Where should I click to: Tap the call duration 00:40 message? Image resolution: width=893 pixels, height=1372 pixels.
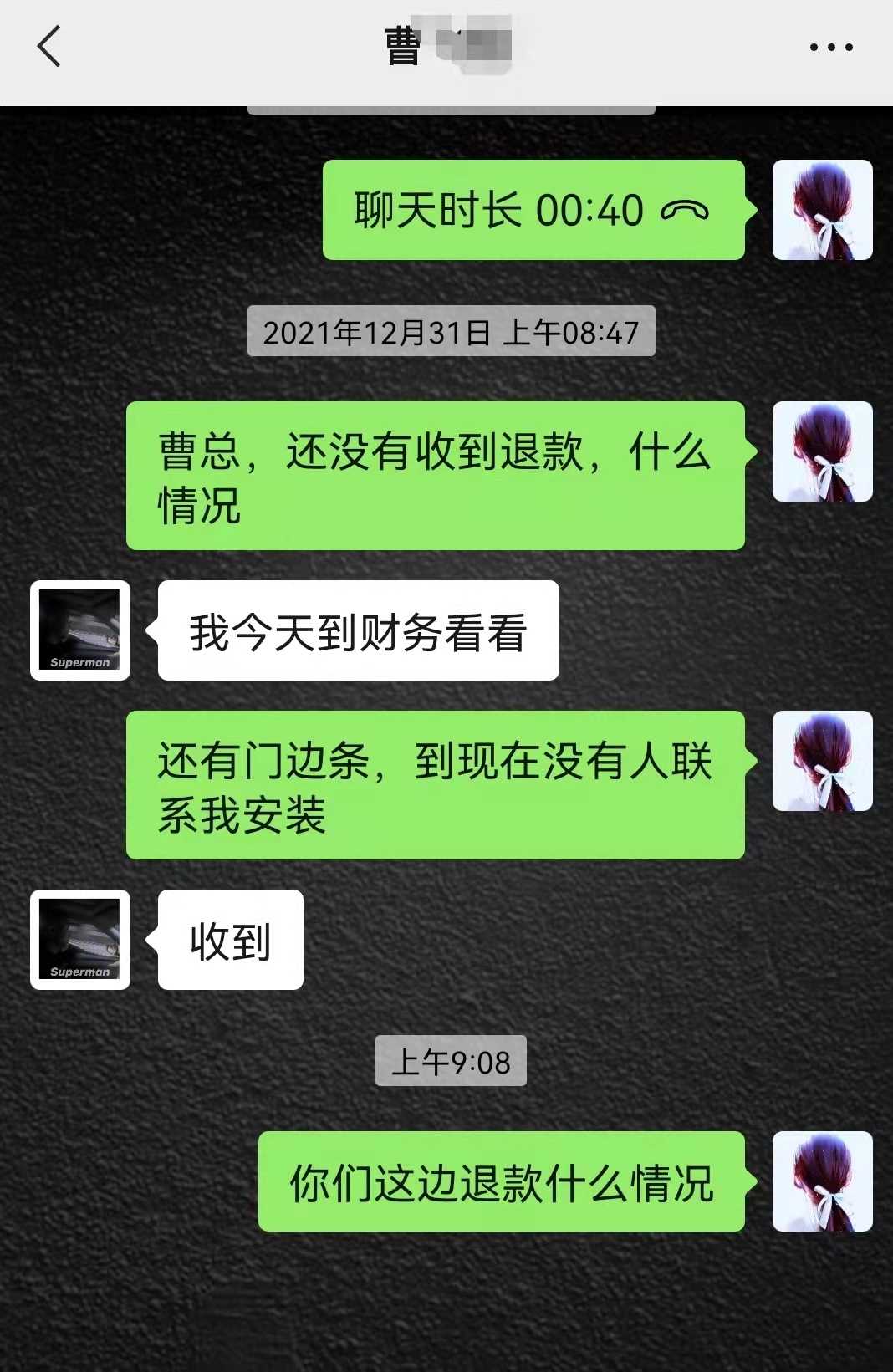(x=533, y=210)
